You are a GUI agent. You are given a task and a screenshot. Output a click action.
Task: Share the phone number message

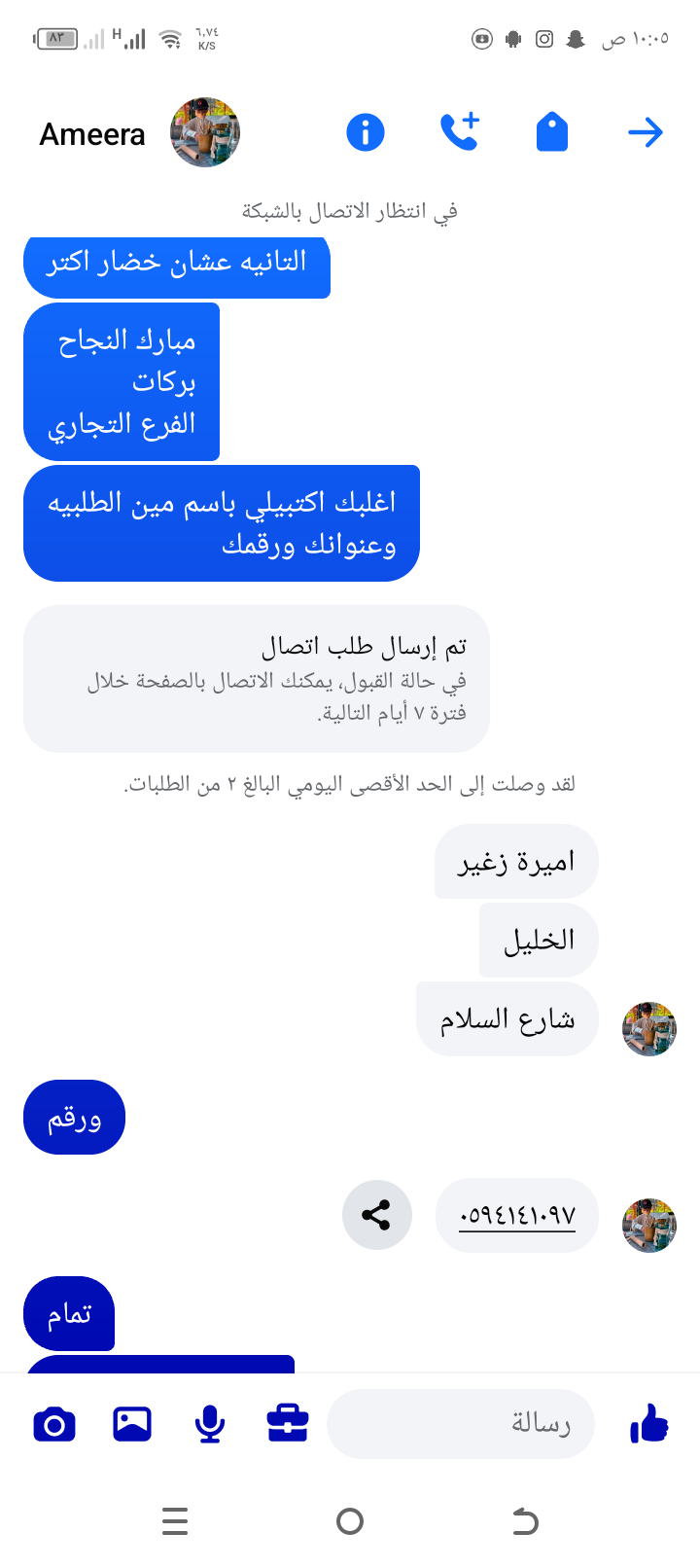(376, 1215)
